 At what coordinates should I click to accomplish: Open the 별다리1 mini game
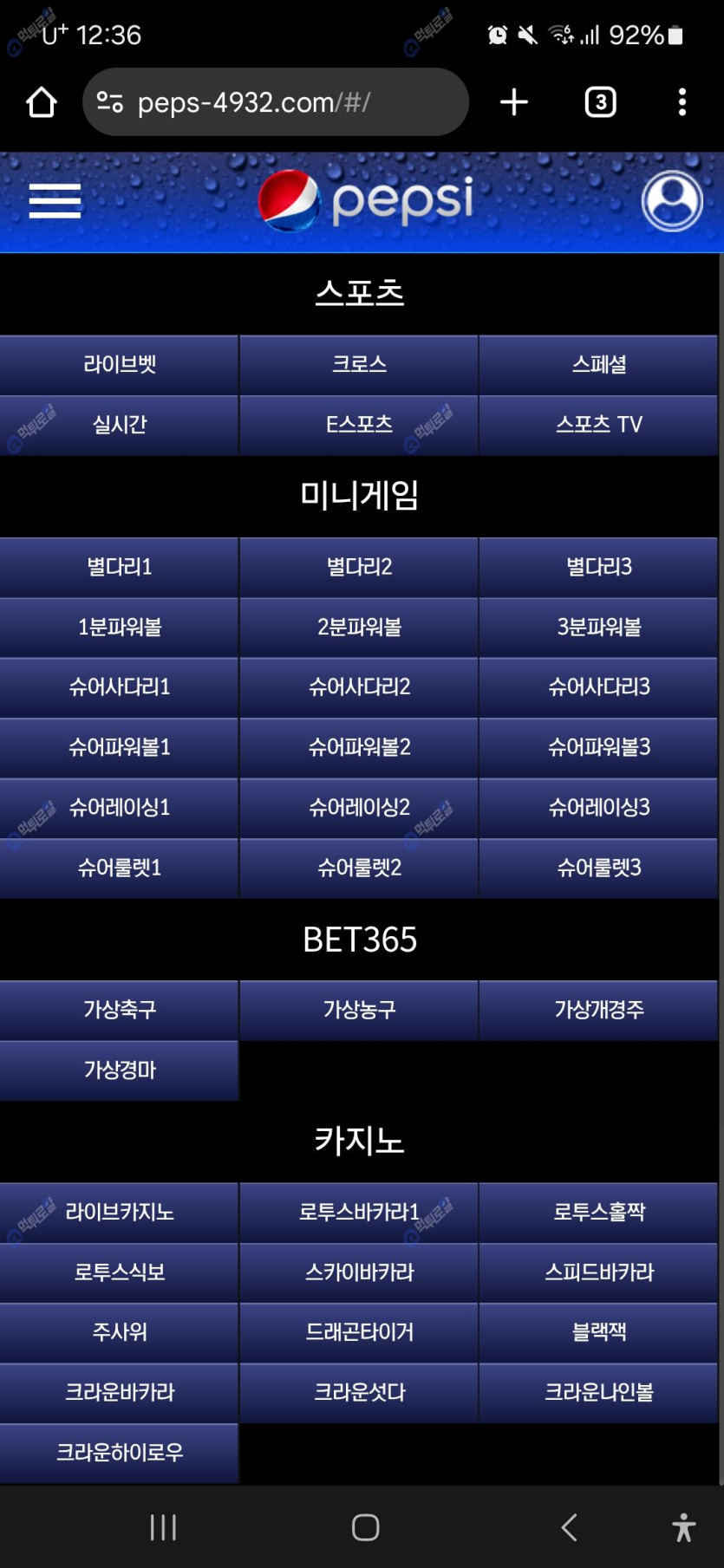[x=120, y=567]
